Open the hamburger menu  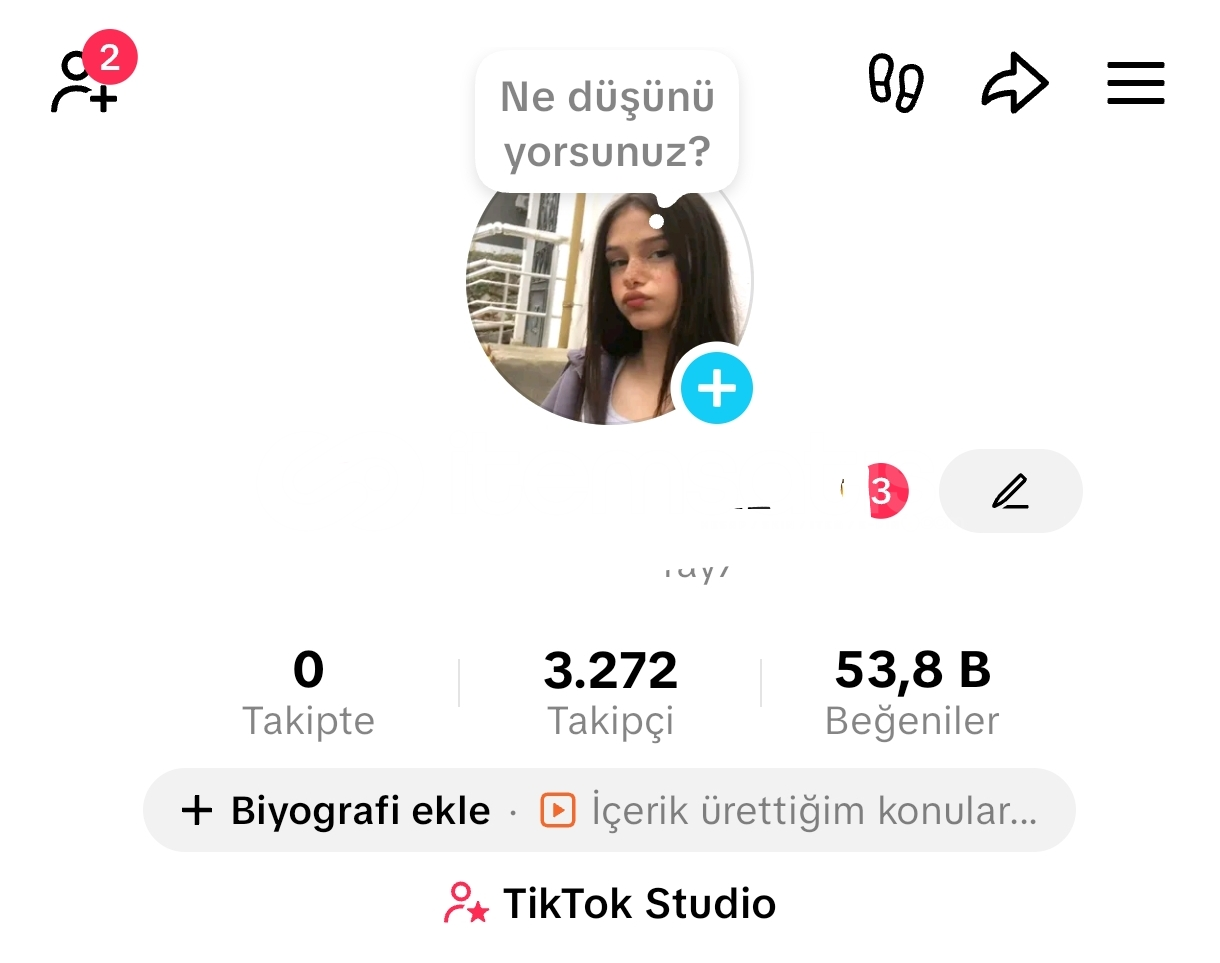(x=1136, y=83)
